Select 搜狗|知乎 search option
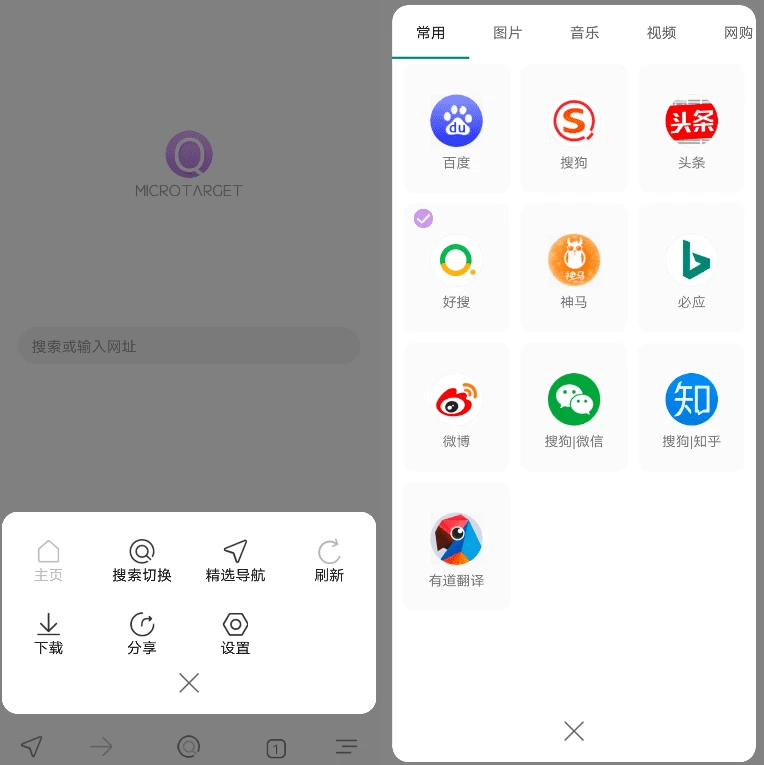The width and height of the screenshot is (764, 765). [691, 408]
